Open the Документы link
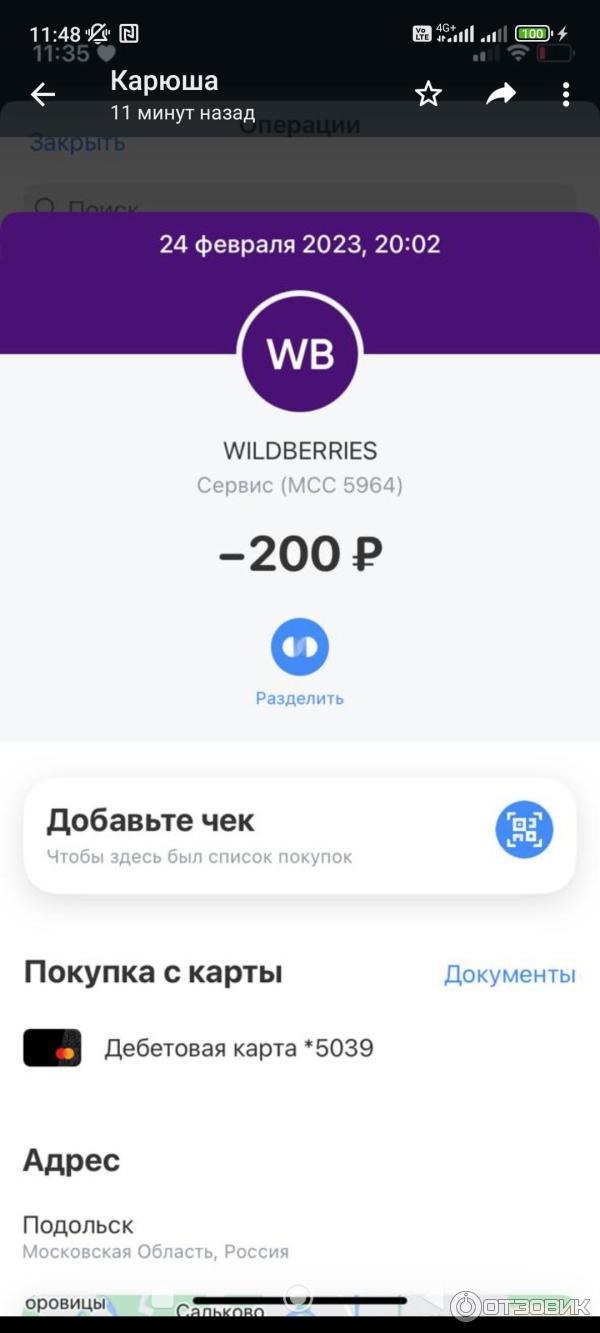 (x=509, y=974)
